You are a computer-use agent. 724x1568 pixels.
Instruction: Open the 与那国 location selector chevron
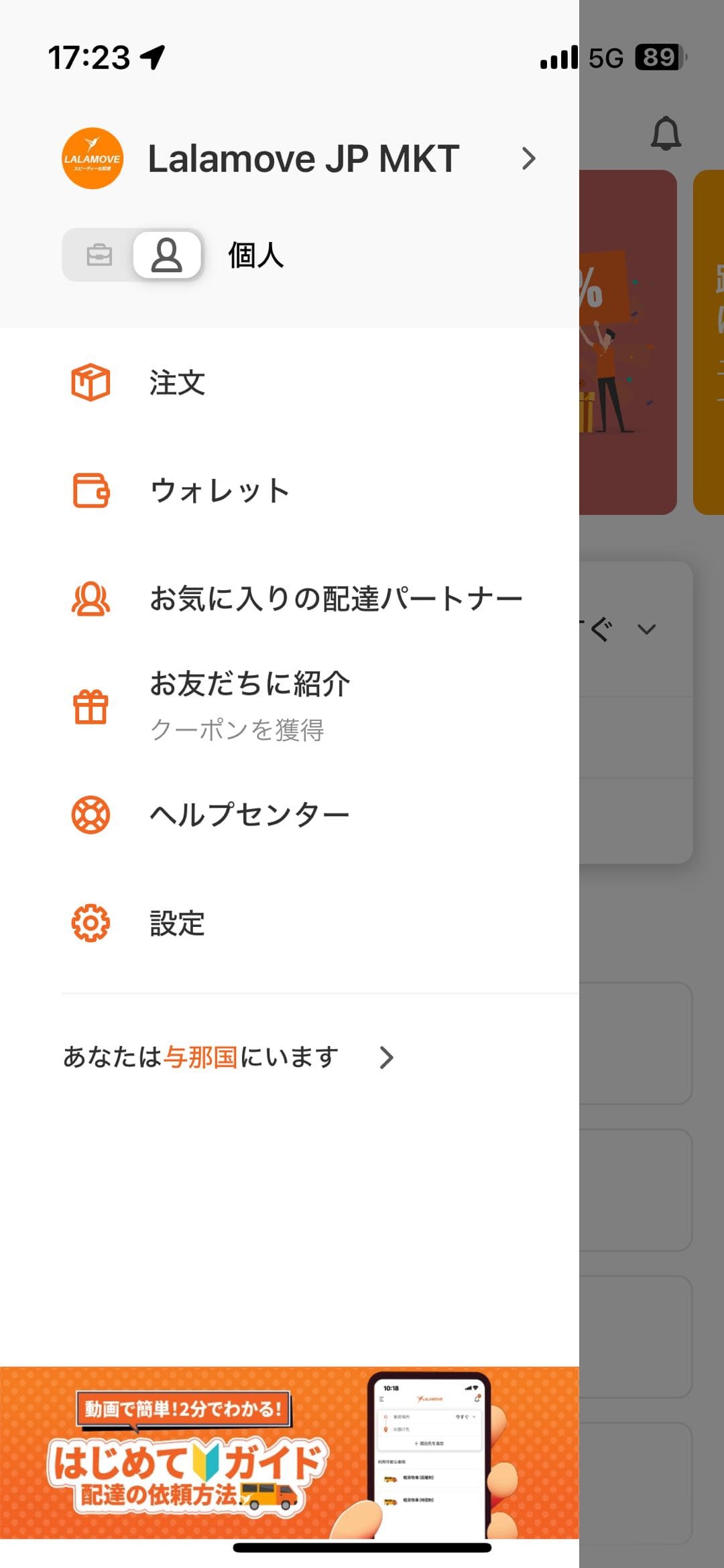386,1058
